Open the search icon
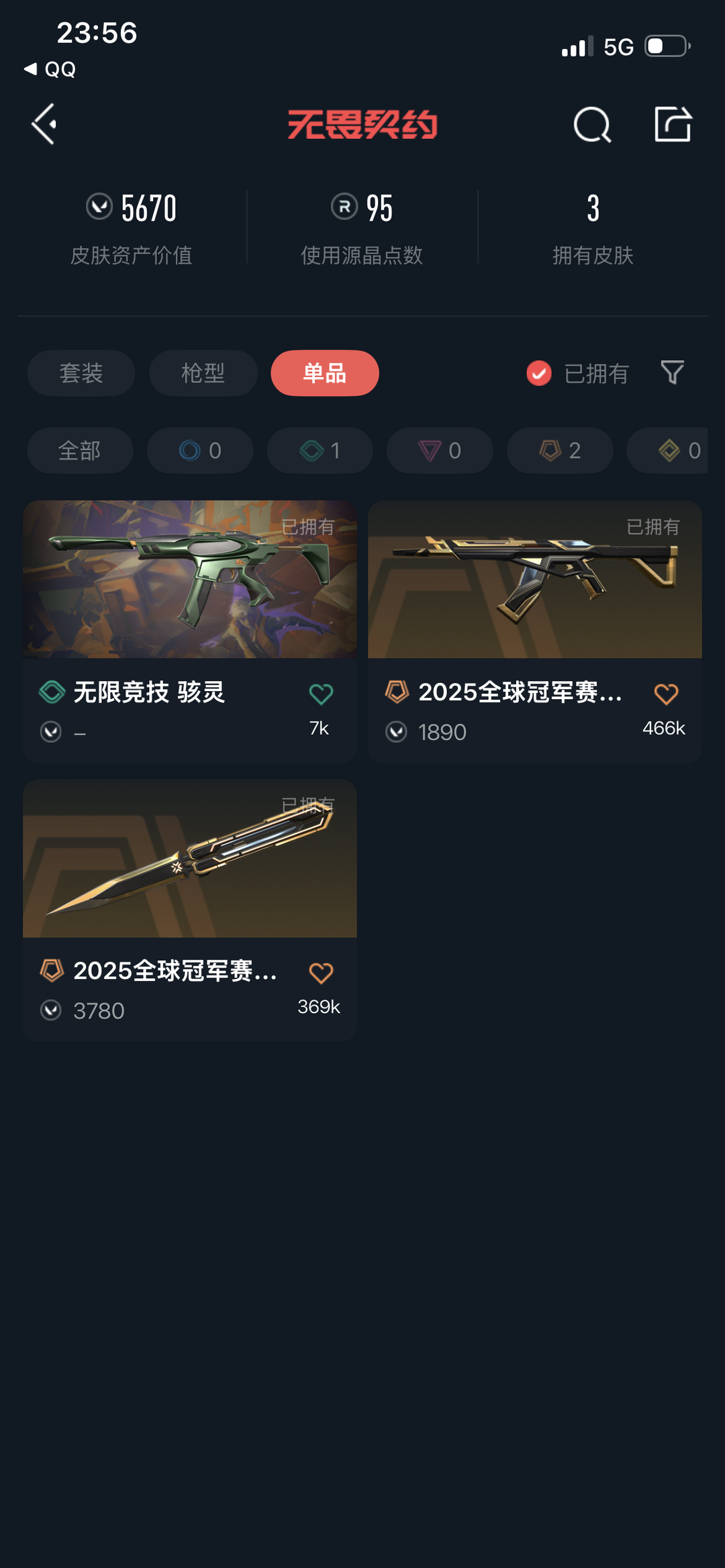 [591, 125]
